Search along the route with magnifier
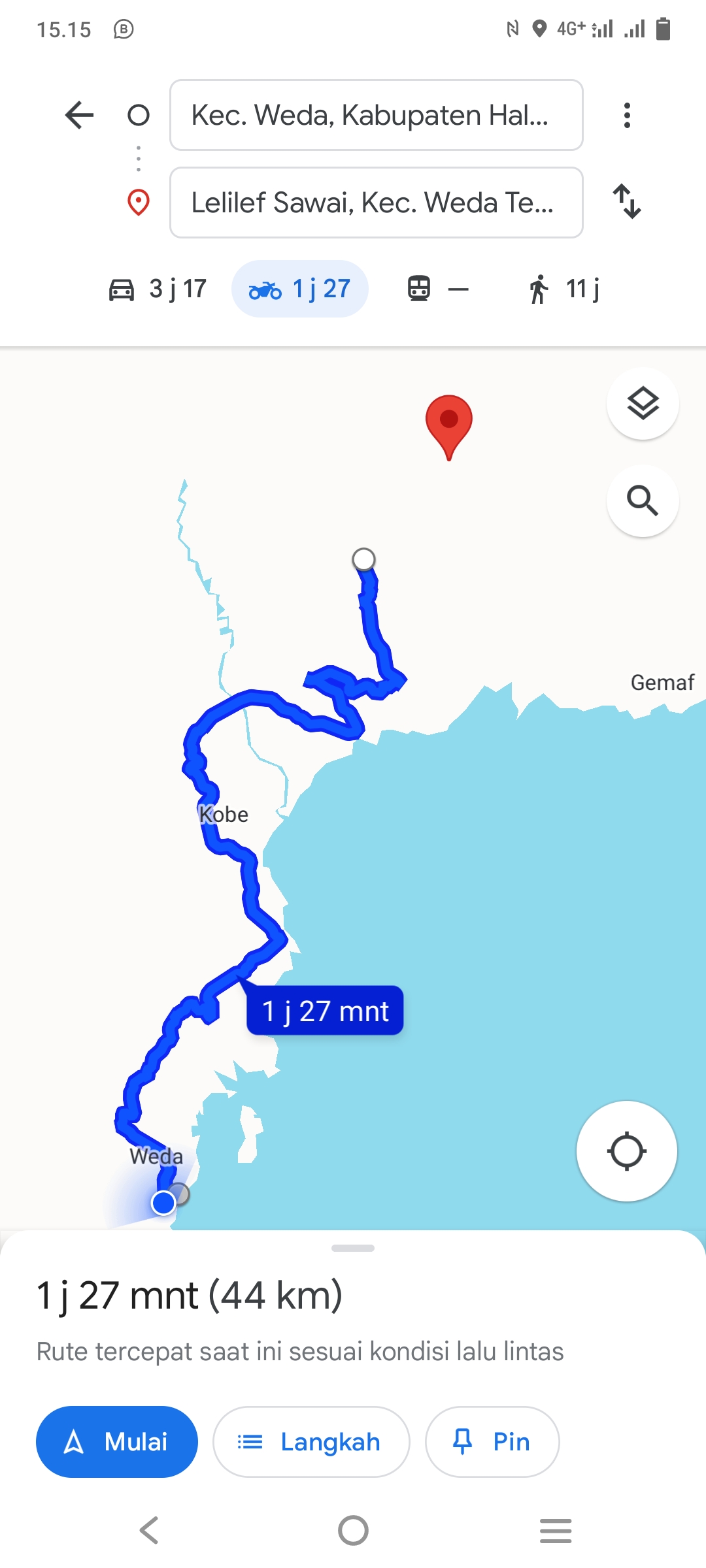706x1568 pixels. 643,500
